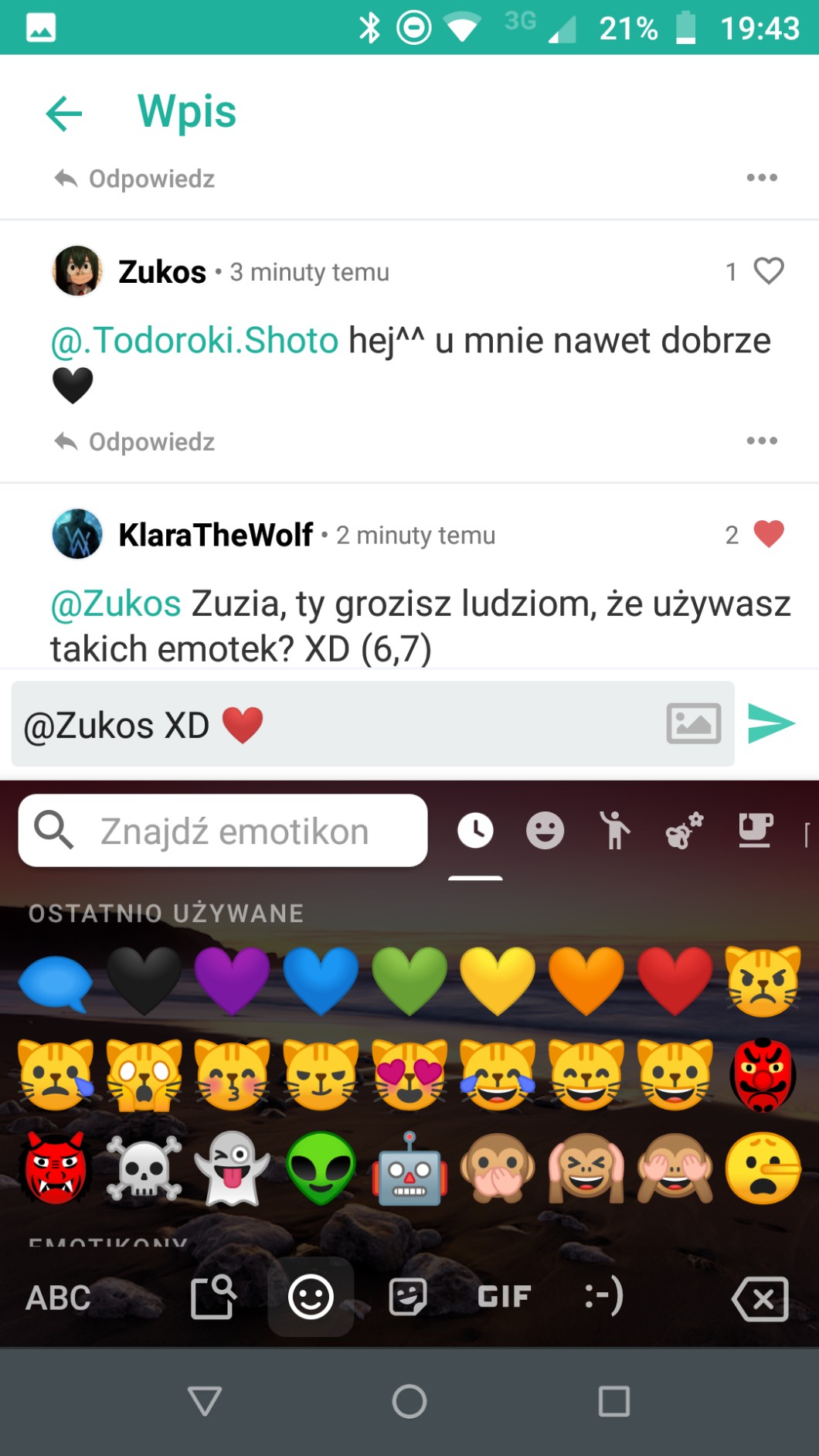Reply to the comment by Zukos

(x=135, y=442)
